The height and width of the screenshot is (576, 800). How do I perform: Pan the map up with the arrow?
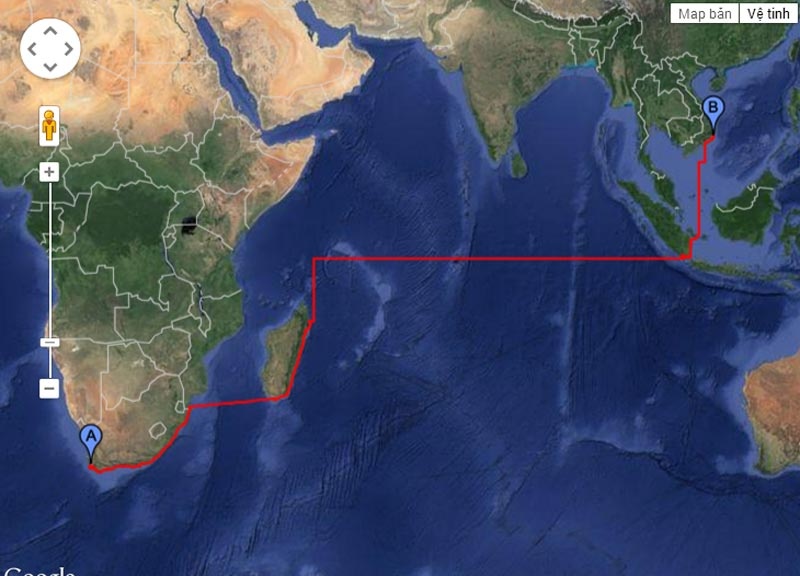49,30
